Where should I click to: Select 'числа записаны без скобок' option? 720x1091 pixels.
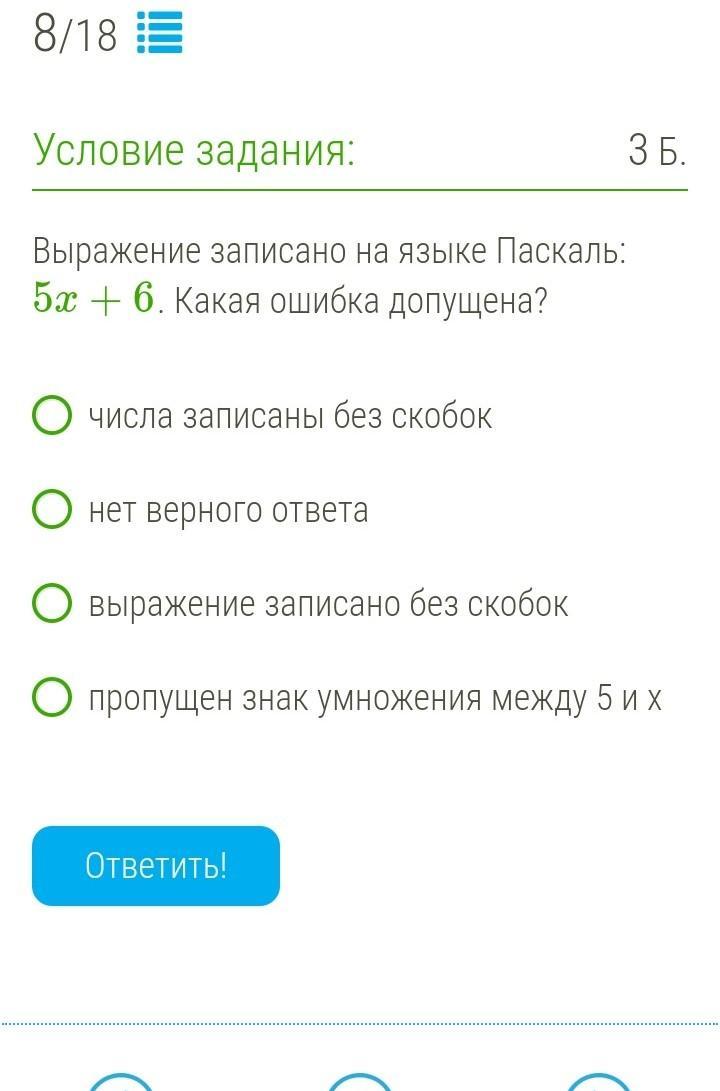[x=52, y=415]
